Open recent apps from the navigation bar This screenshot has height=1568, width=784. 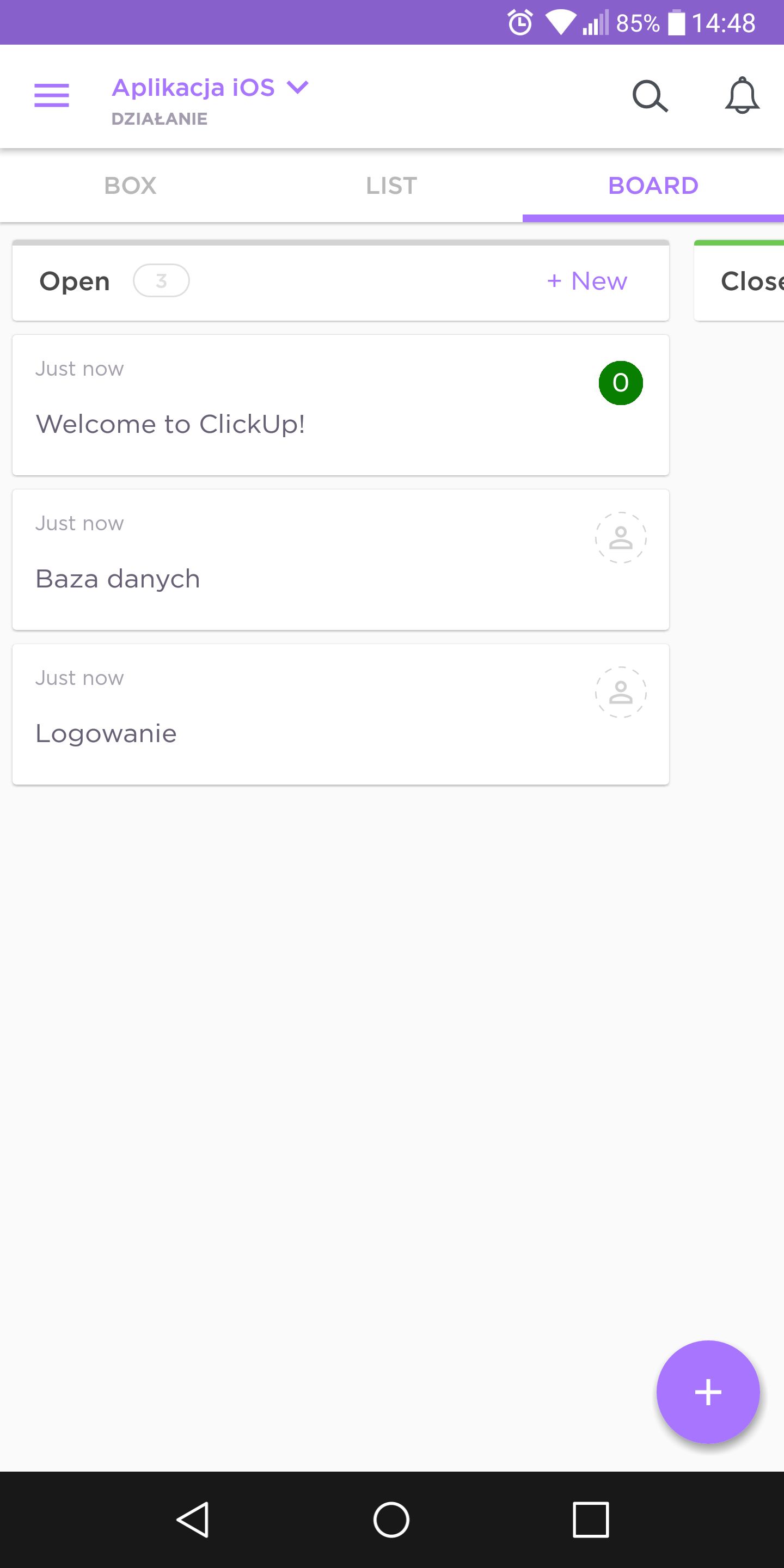click(x=590, y=1520)
